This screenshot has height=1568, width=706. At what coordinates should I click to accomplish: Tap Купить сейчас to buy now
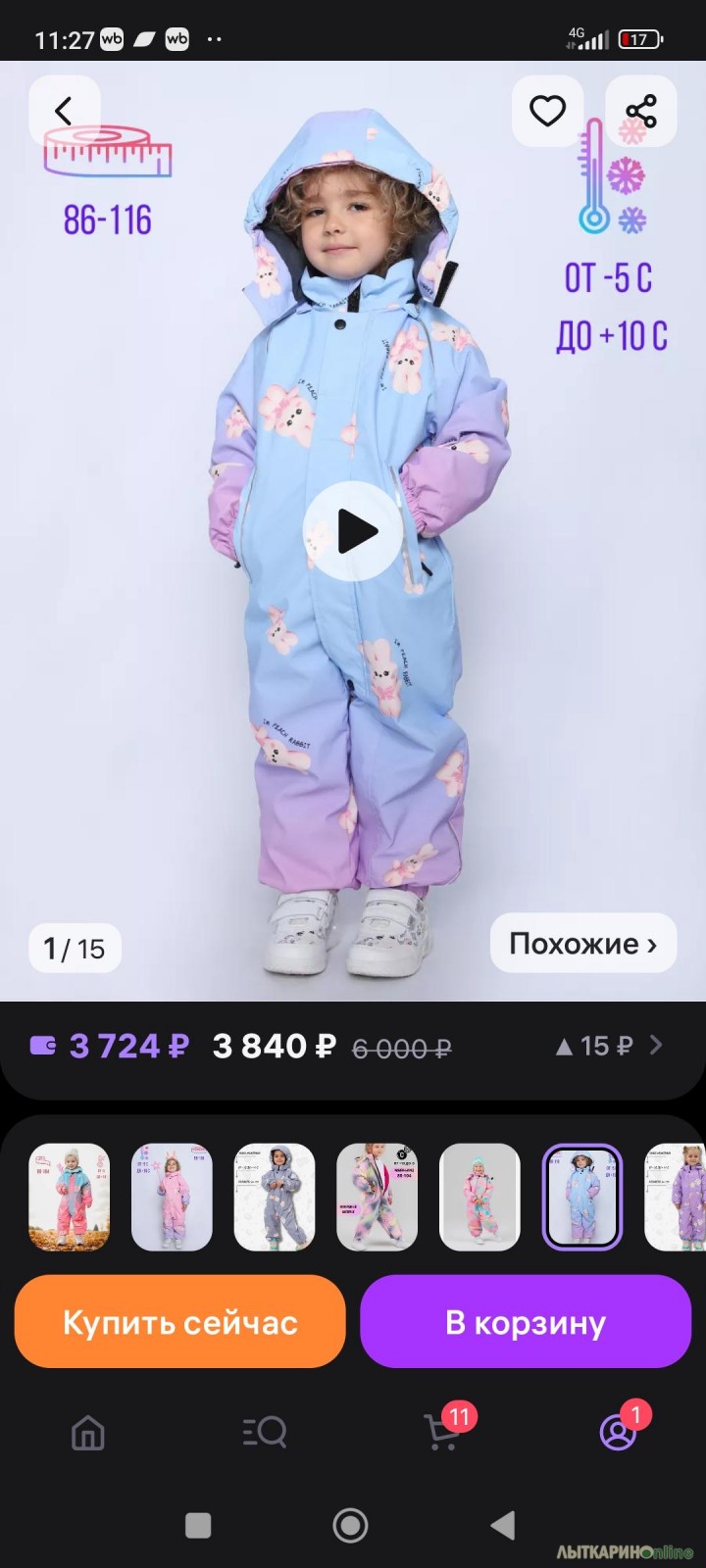click(180, 1322)
